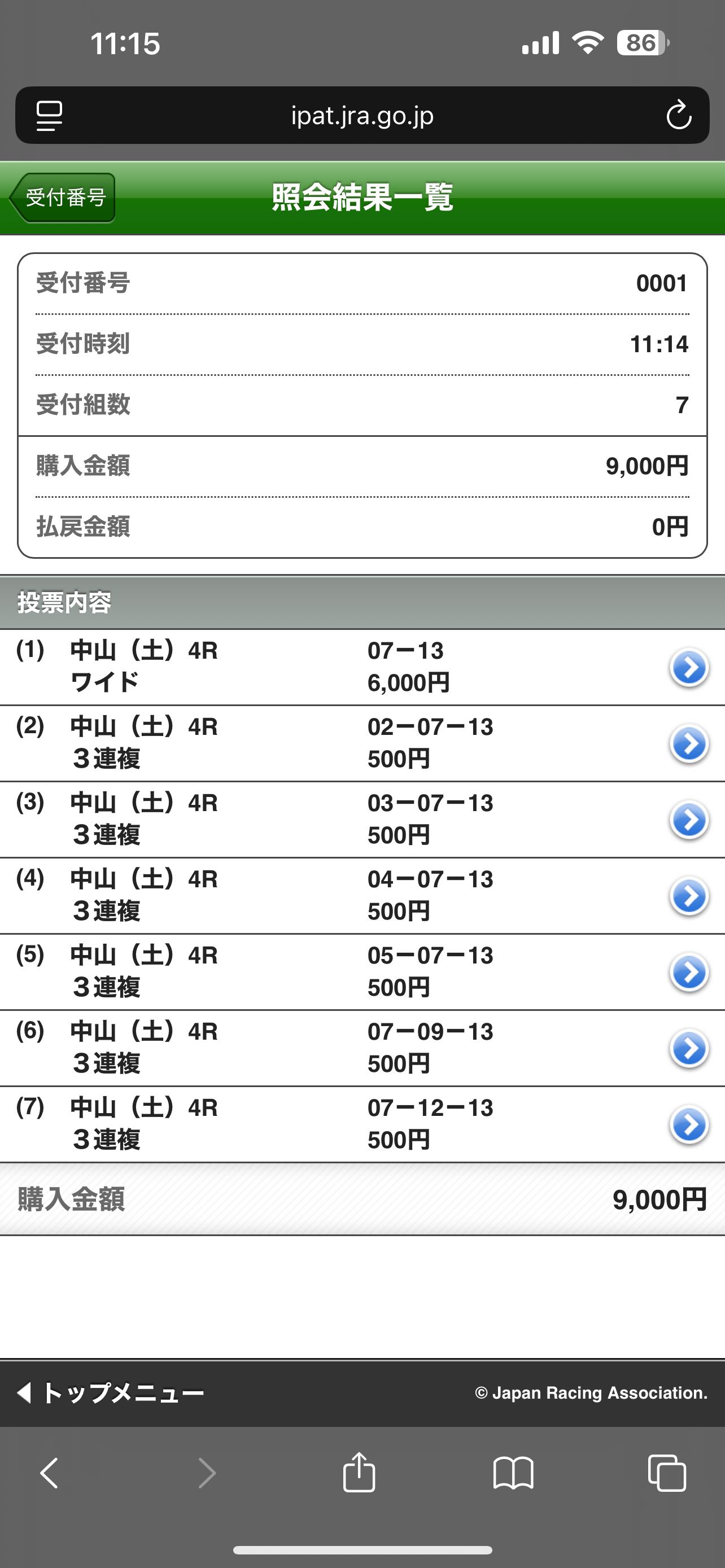Open Safari bookmarks
This screenshot has width=725, height=1568.
point(513,1473)
